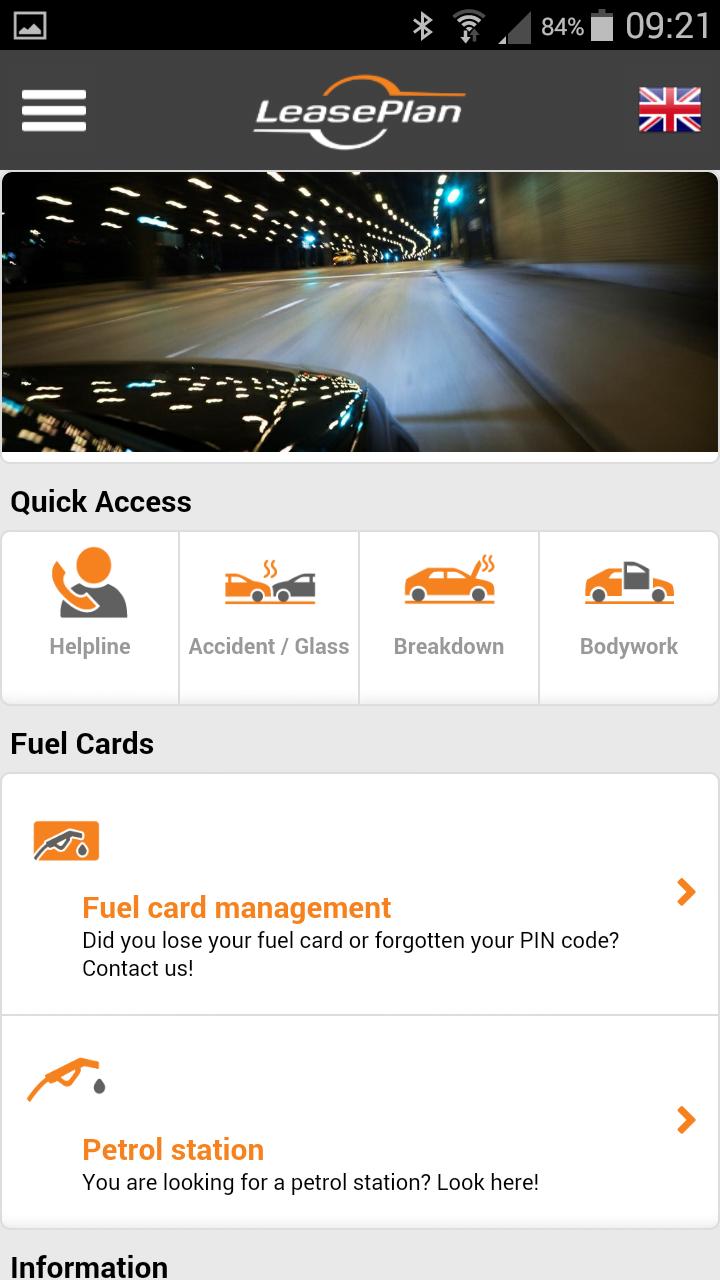The height and width of the screenshot is (1280, 720).
Task: Find a Petrol station
Action: coord(360,1121)
